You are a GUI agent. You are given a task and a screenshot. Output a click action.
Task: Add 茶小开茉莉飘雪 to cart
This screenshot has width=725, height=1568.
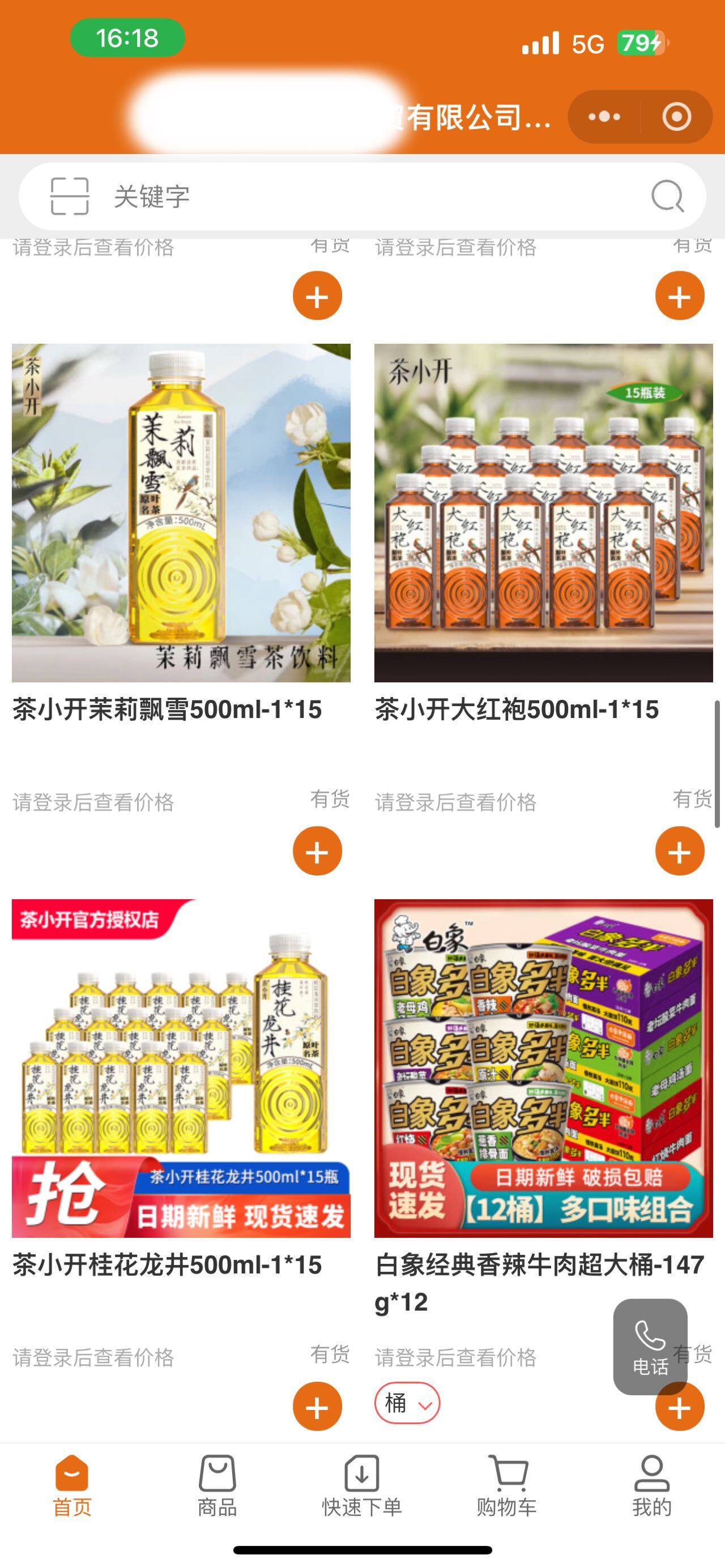[x=317, y=851]
